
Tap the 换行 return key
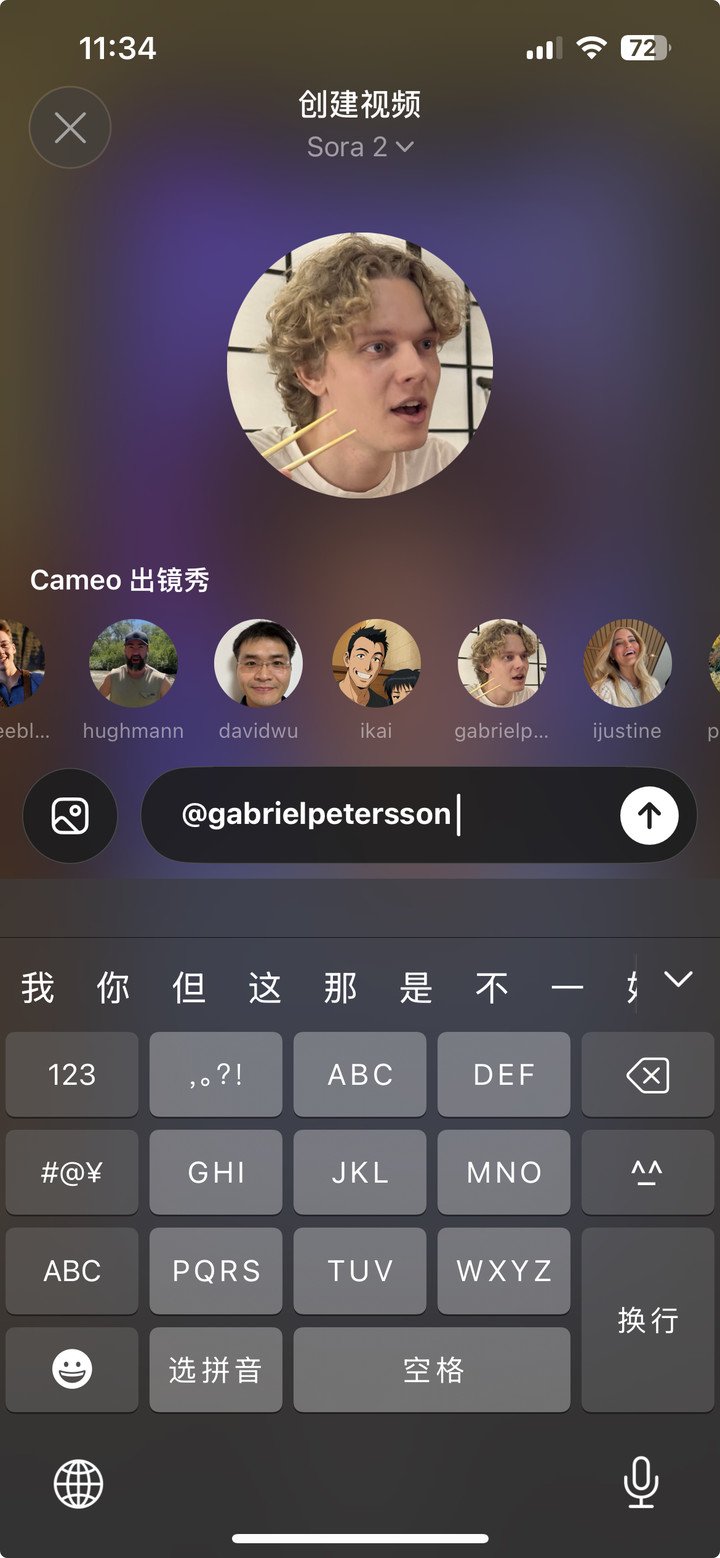[647, 1320]
